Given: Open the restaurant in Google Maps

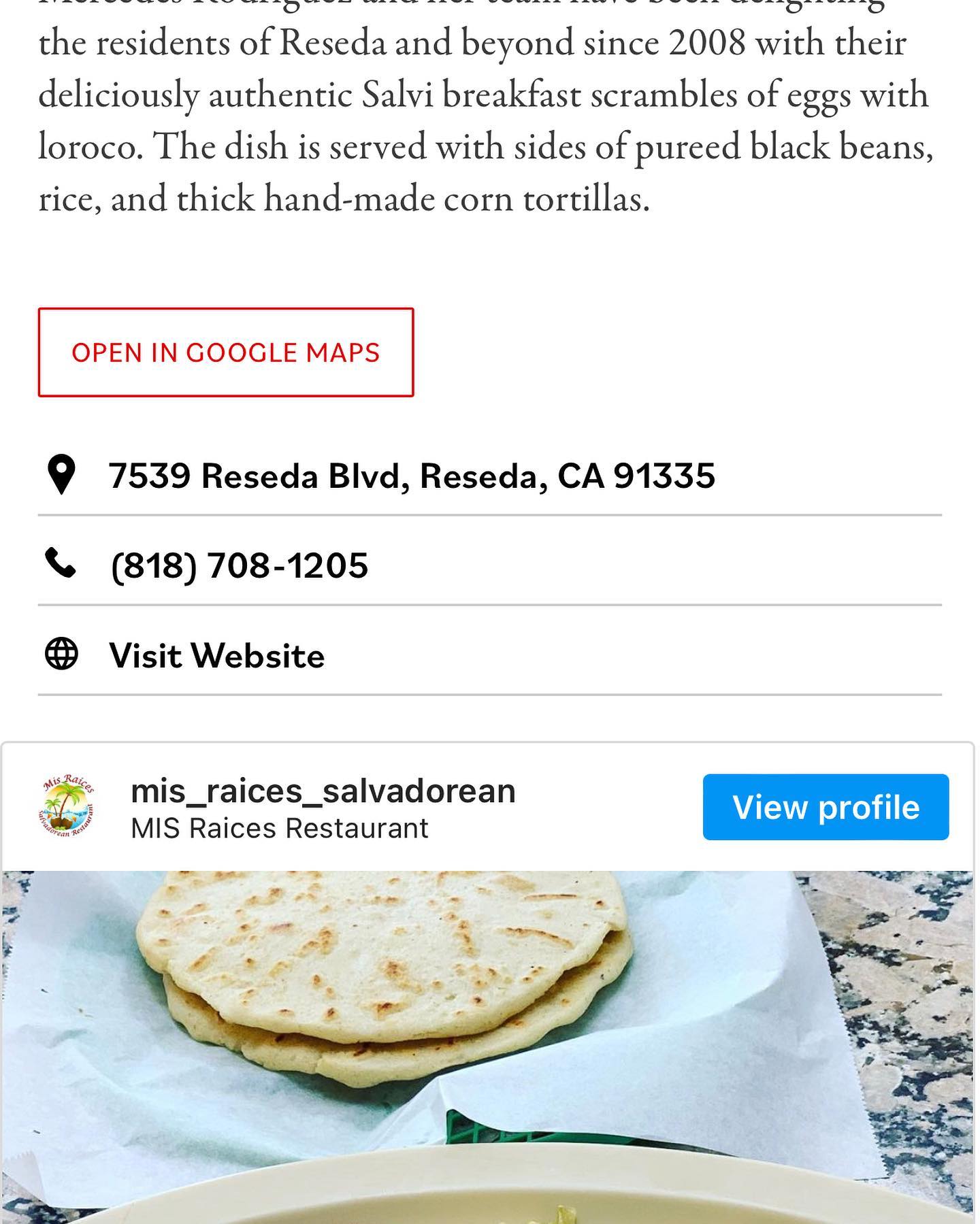Looking at the screenshot, I should click(225, 352).
